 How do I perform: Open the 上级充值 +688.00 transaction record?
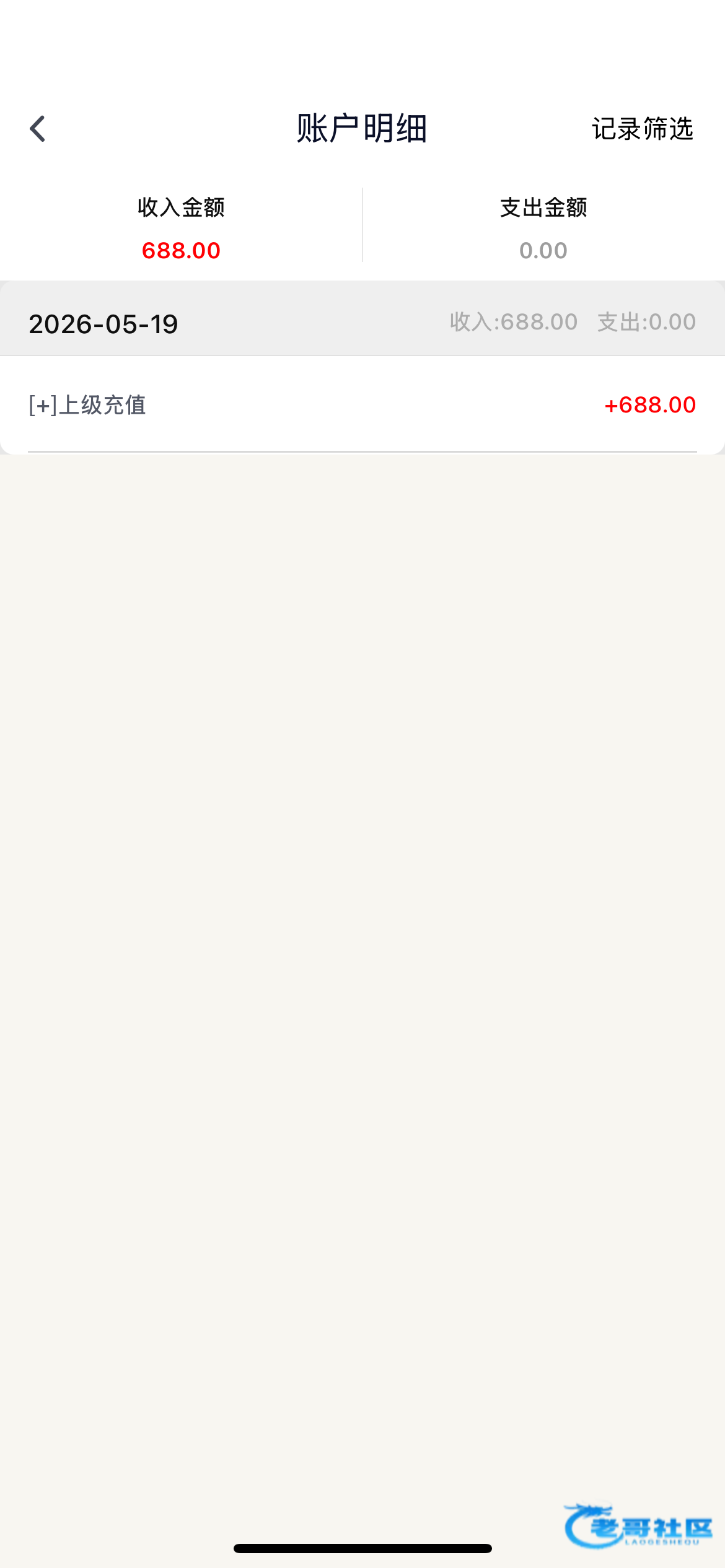tap(362, 404)
